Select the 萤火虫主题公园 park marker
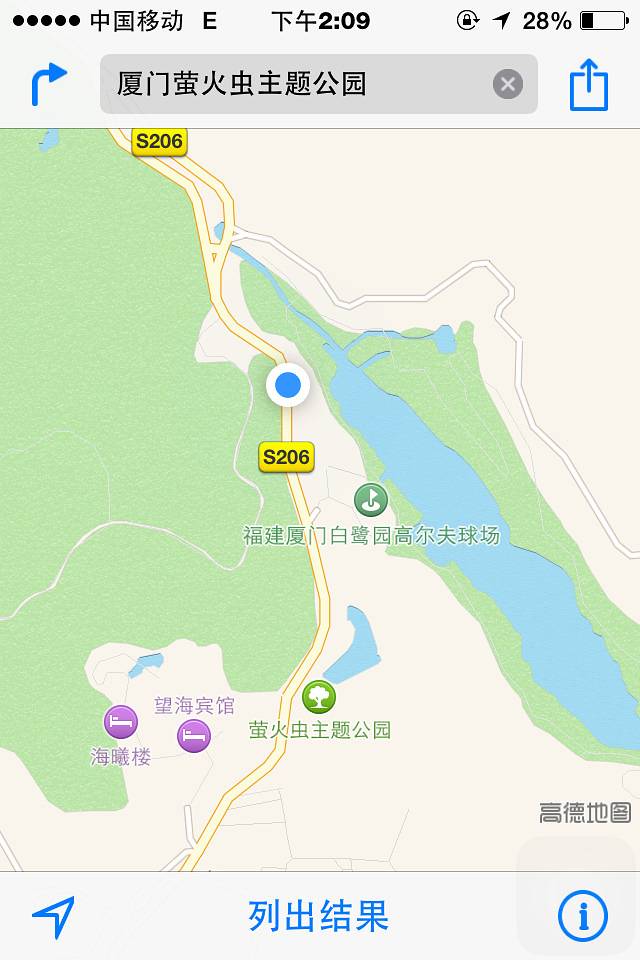This screenshot has height=960, width=640. (x=319, y=696)
